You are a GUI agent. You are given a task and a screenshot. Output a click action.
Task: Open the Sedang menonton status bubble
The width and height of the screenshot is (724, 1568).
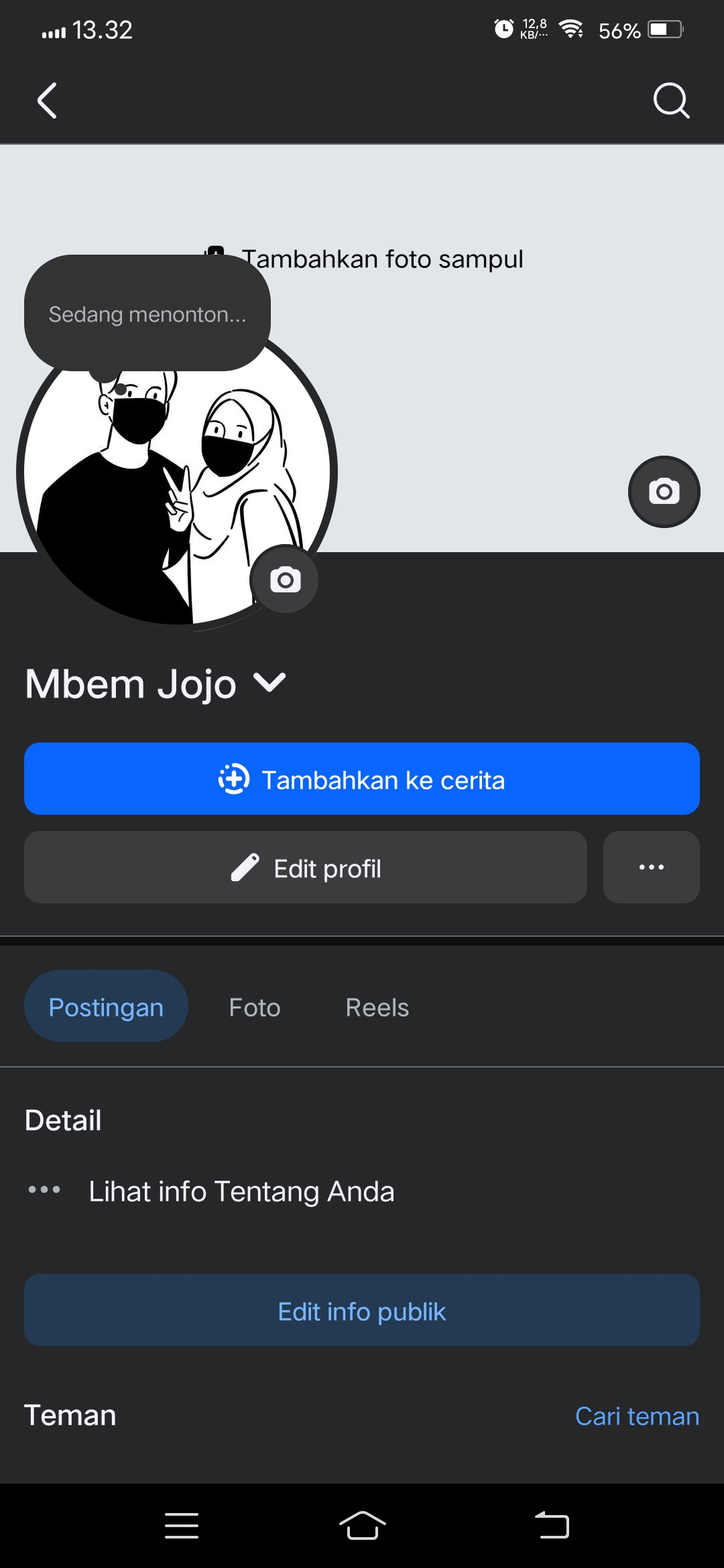(147, 314)
